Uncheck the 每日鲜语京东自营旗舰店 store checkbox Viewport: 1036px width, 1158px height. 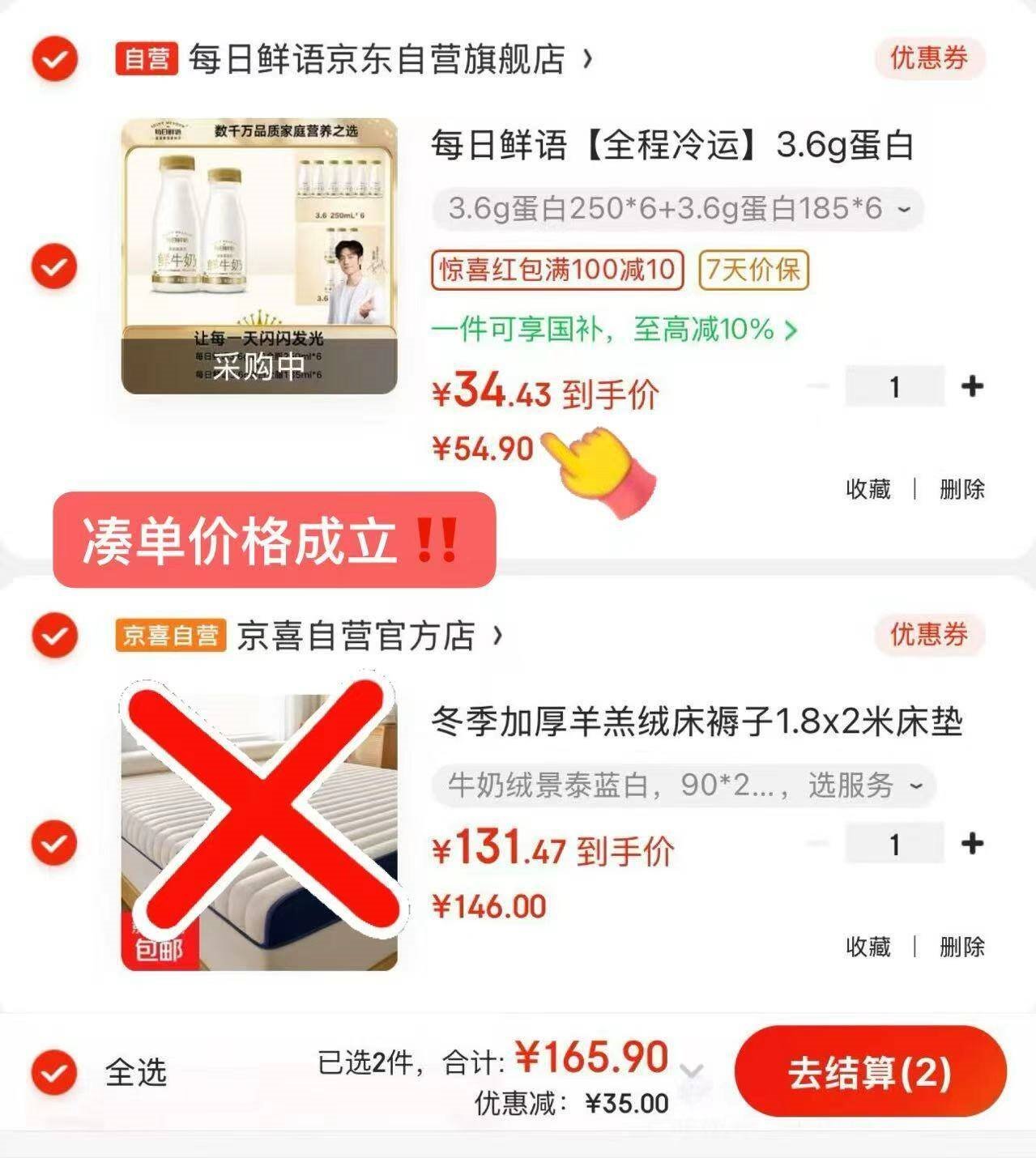click(x=54, y=58)
